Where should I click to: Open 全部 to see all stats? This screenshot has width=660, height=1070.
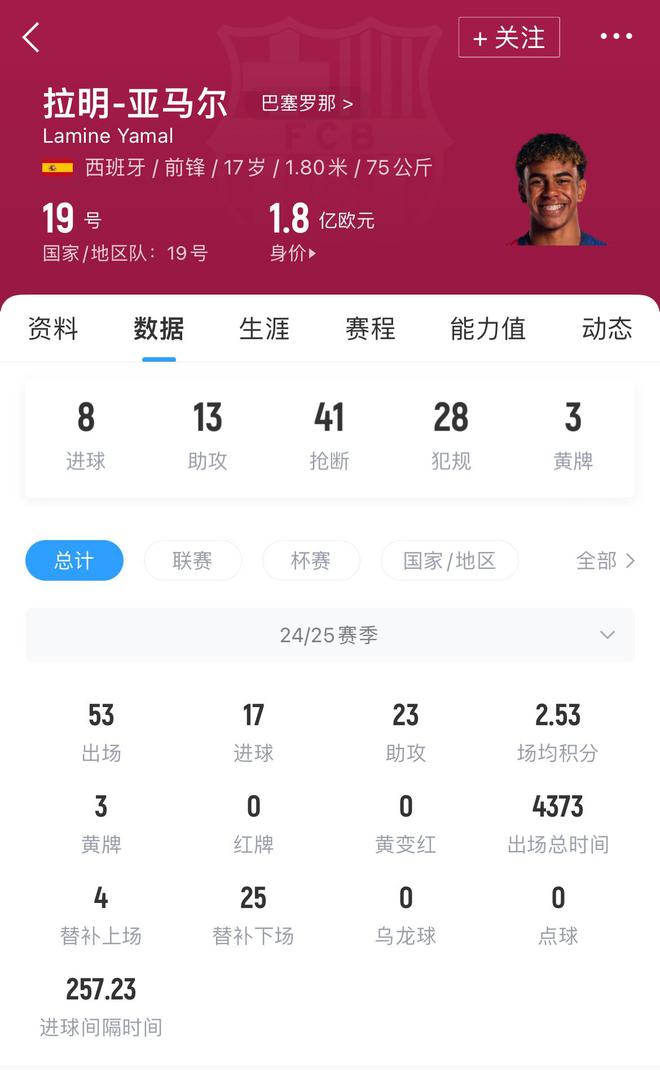pyautogui.click(x=605, y=561)
